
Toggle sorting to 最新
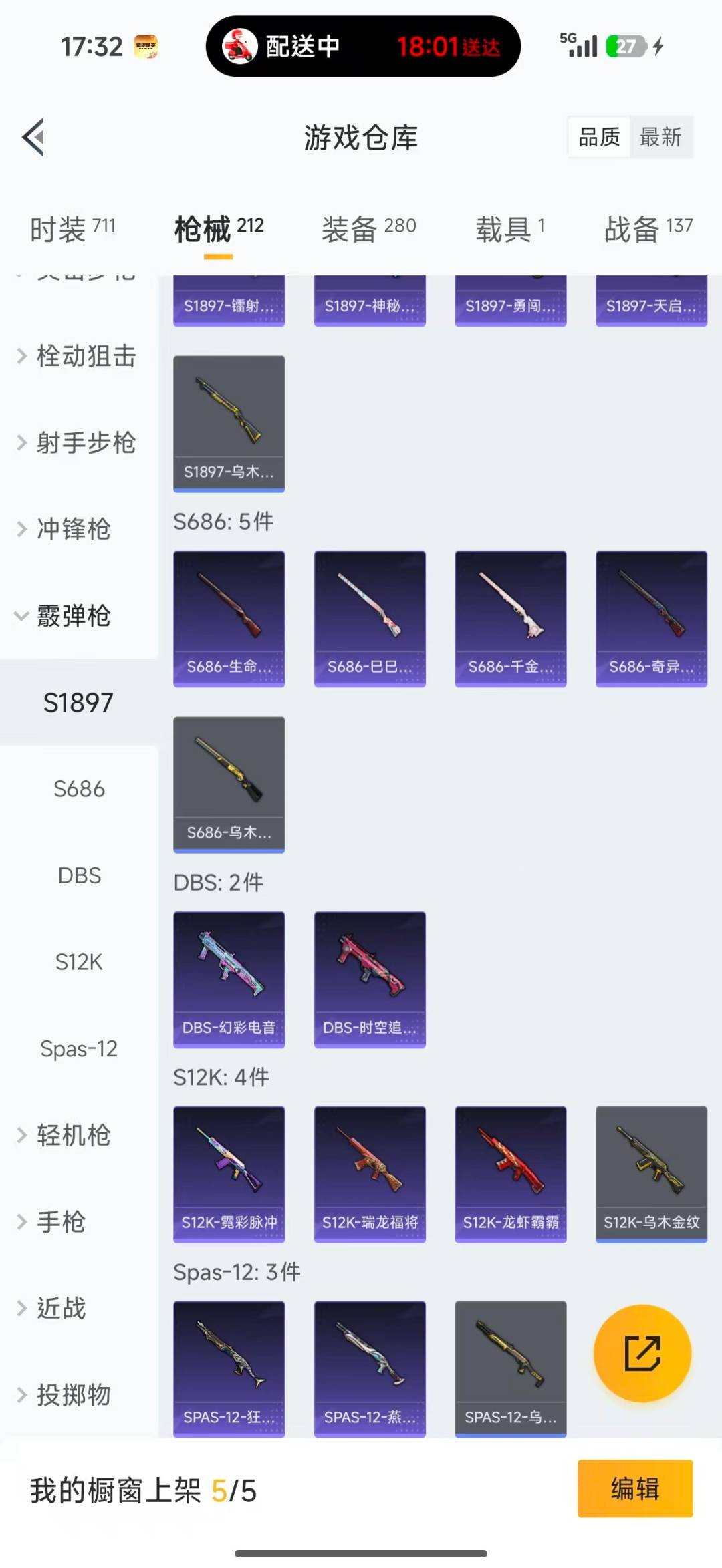pyautogui.click(x=661, y=137)
